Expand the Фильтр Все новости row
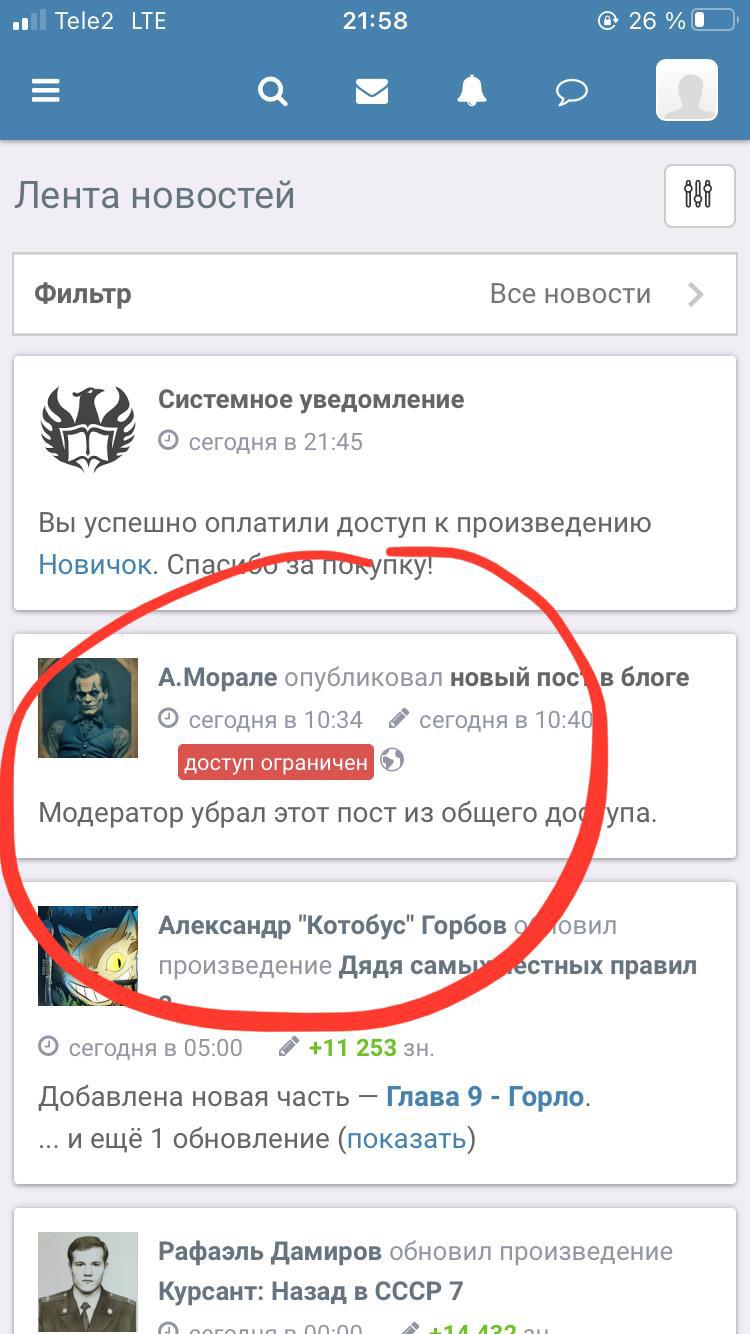750x1334 pixels. pos(374,294)
